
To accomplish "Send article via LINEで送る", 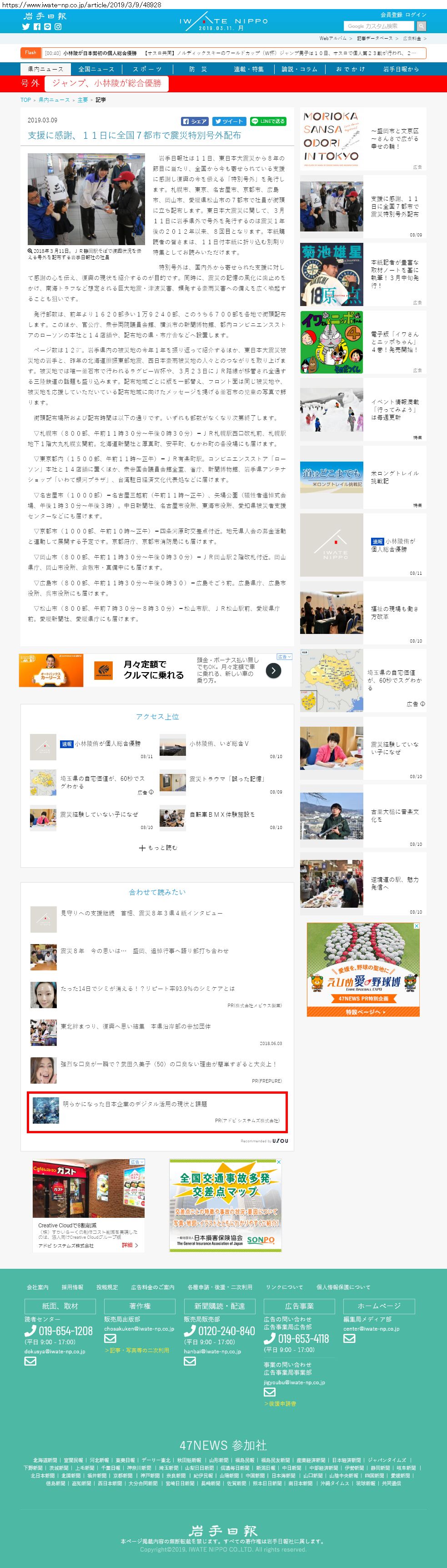I will [268, 122].
